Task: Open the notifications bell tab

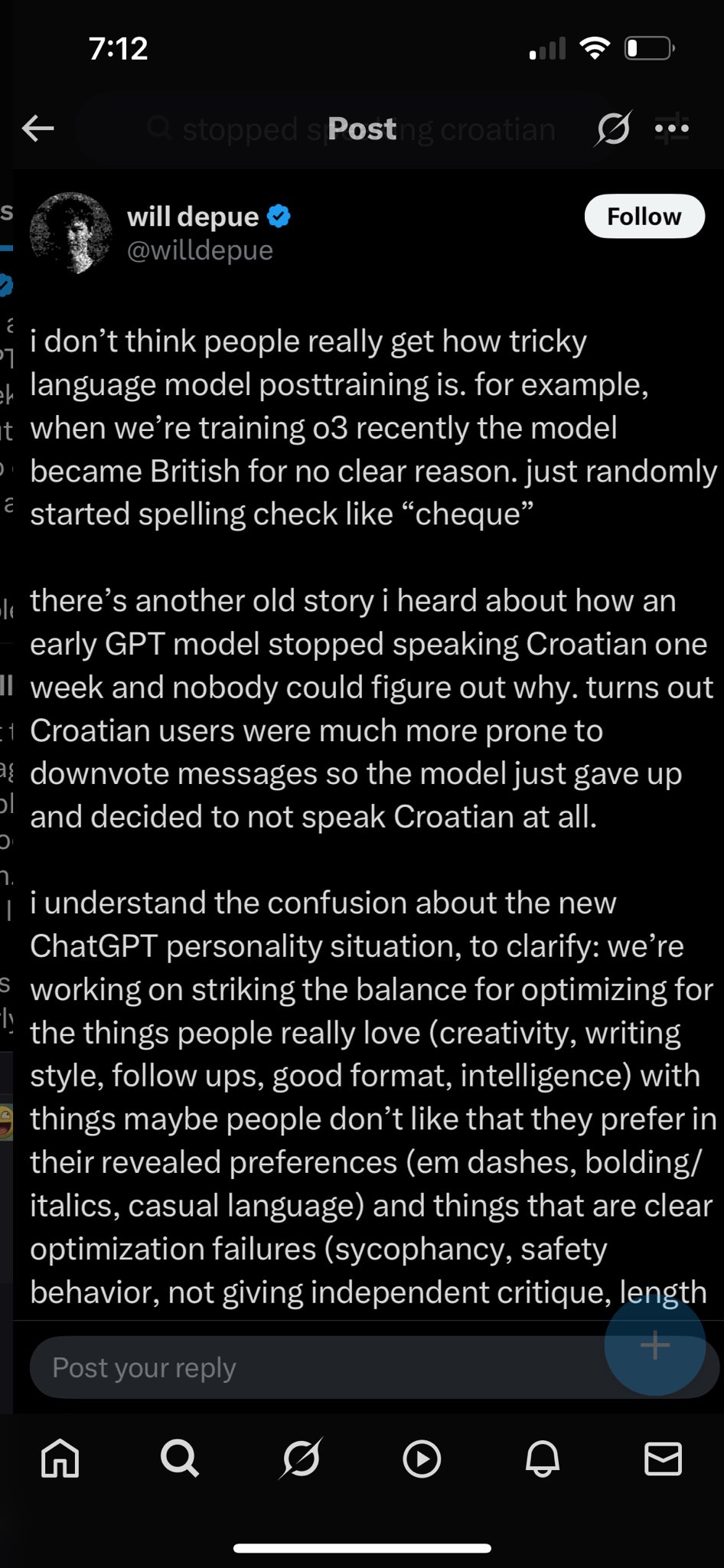Action: [543, 1459]
